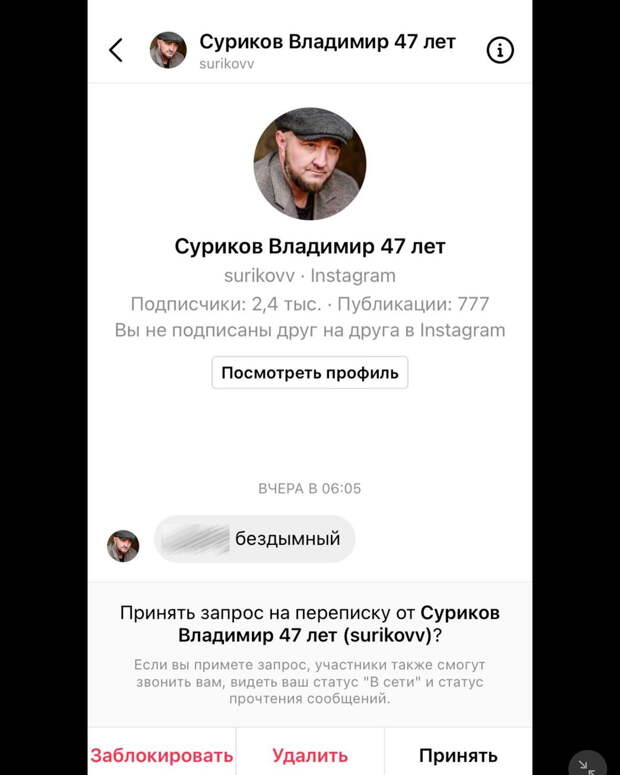
Task: Open large profile picture
Action: [309, 163]
